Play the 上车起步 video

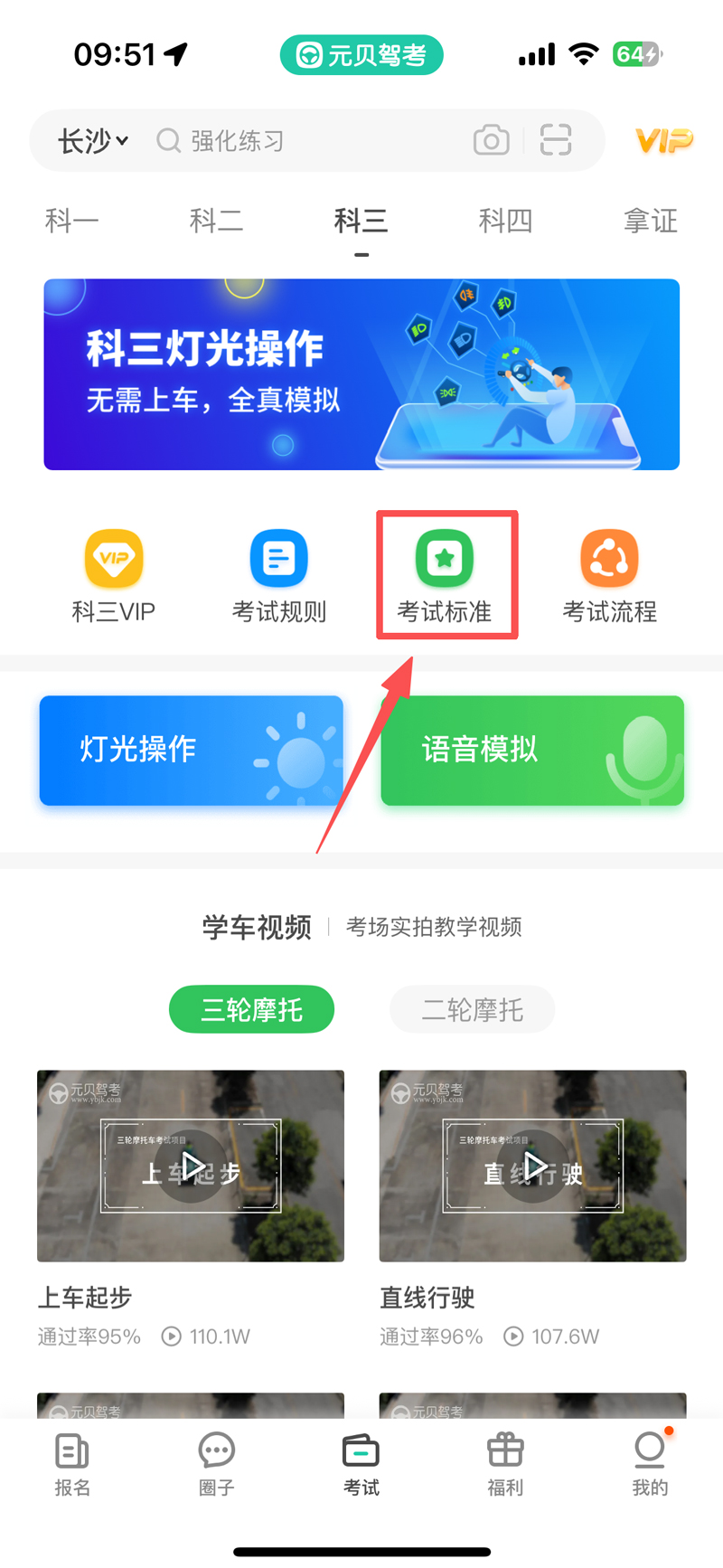click(191, 1166)
